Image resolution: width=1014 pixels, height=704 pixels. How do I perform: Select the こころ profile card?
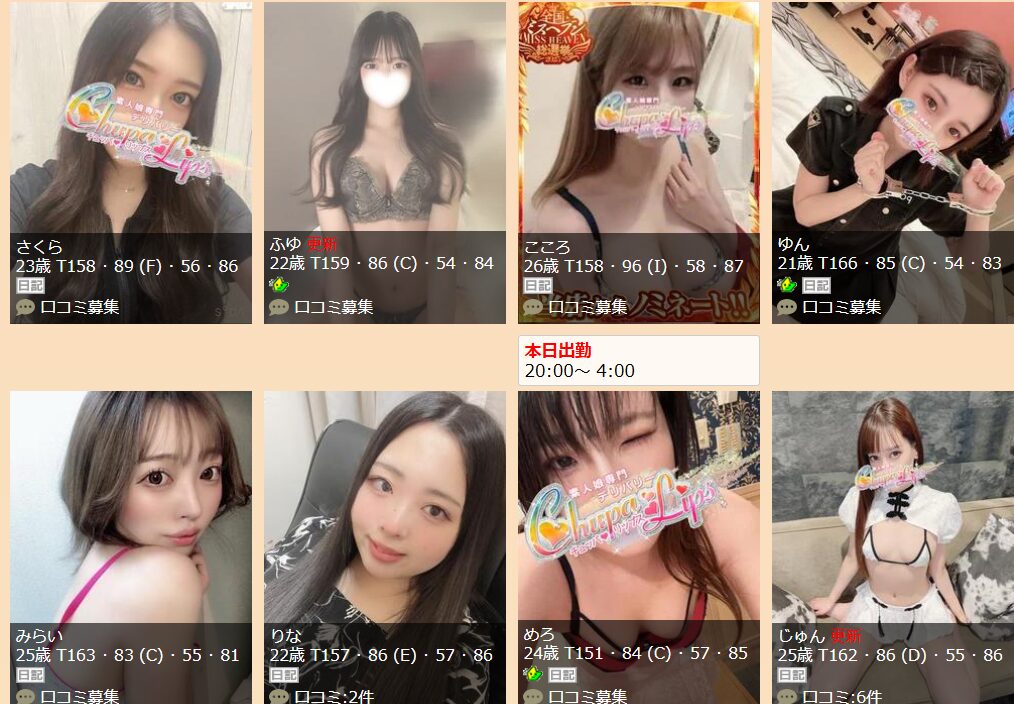coord(638,130)
